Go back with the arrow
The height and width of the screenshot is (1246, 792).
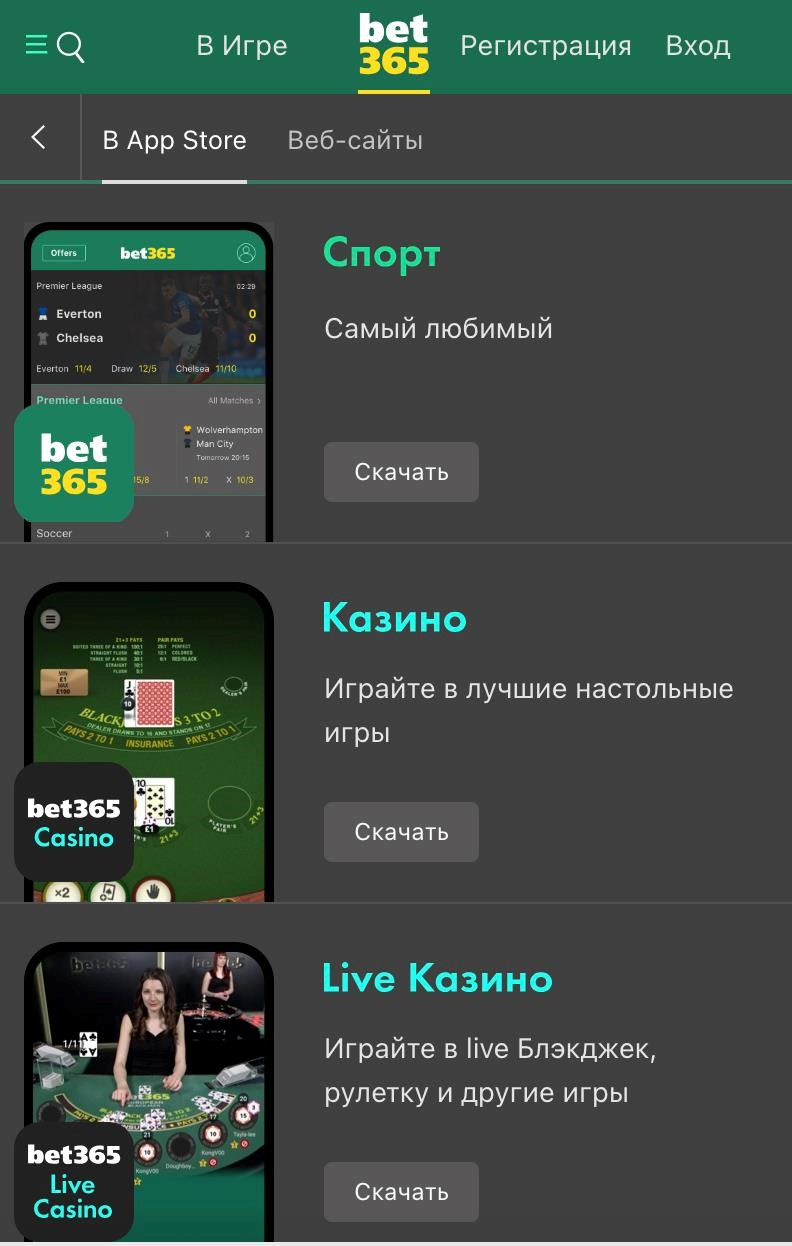tap(39, 138)
